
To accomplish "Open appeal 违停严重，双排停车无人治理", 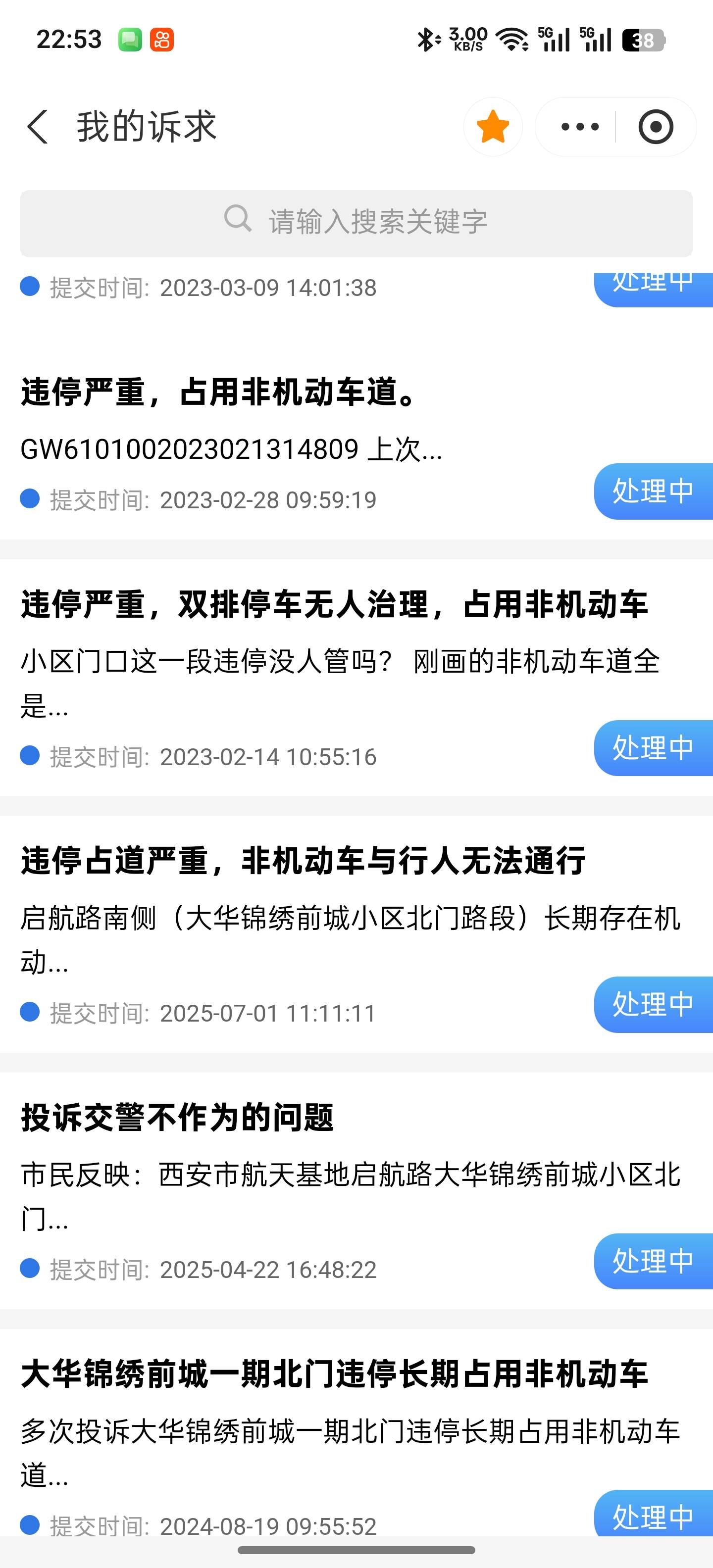I will [x=334, y=605].
